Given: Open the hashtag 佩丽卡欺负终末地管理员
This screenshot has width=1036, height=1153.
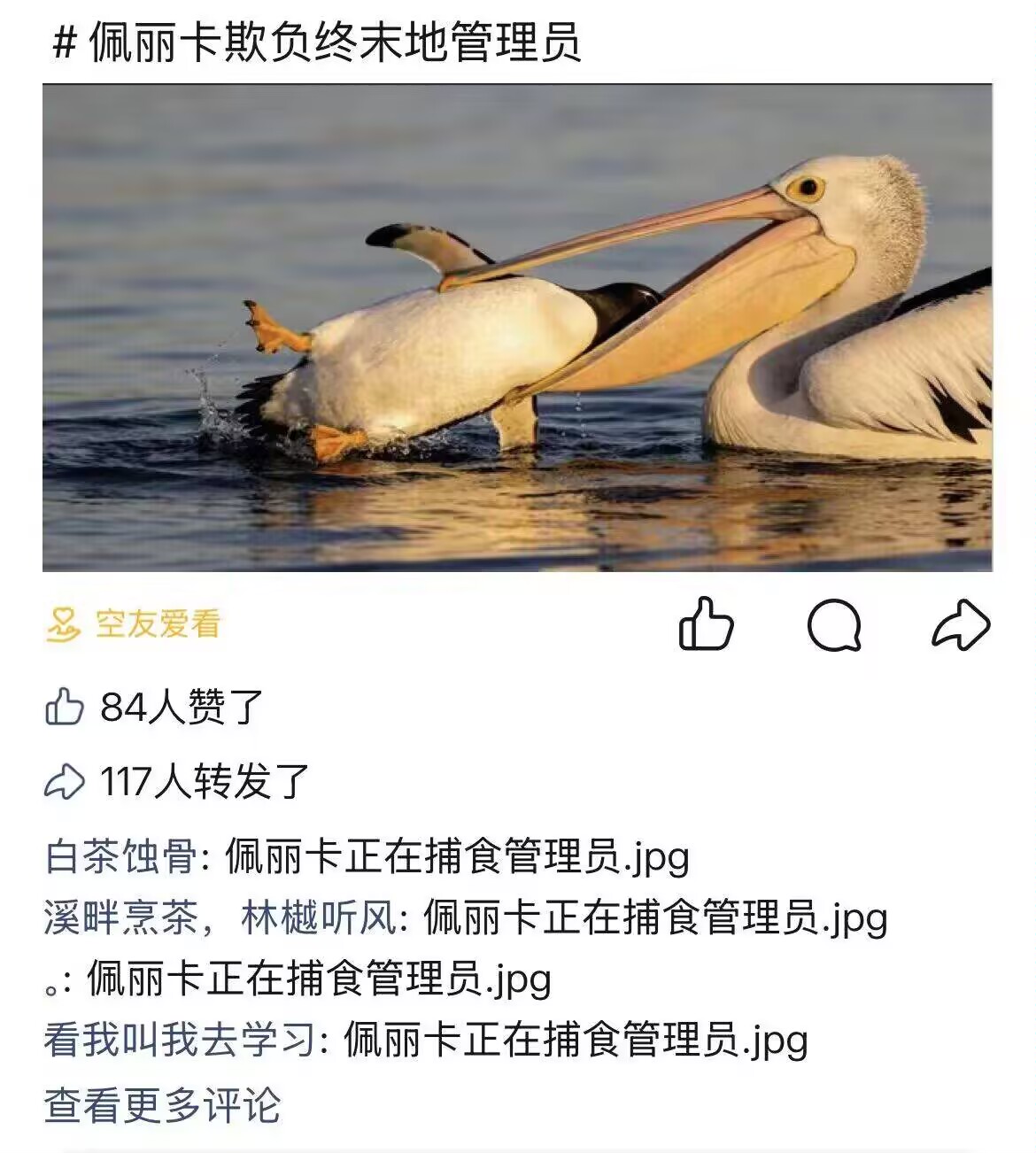Looking at the screenshot, I should click(317, 43).
